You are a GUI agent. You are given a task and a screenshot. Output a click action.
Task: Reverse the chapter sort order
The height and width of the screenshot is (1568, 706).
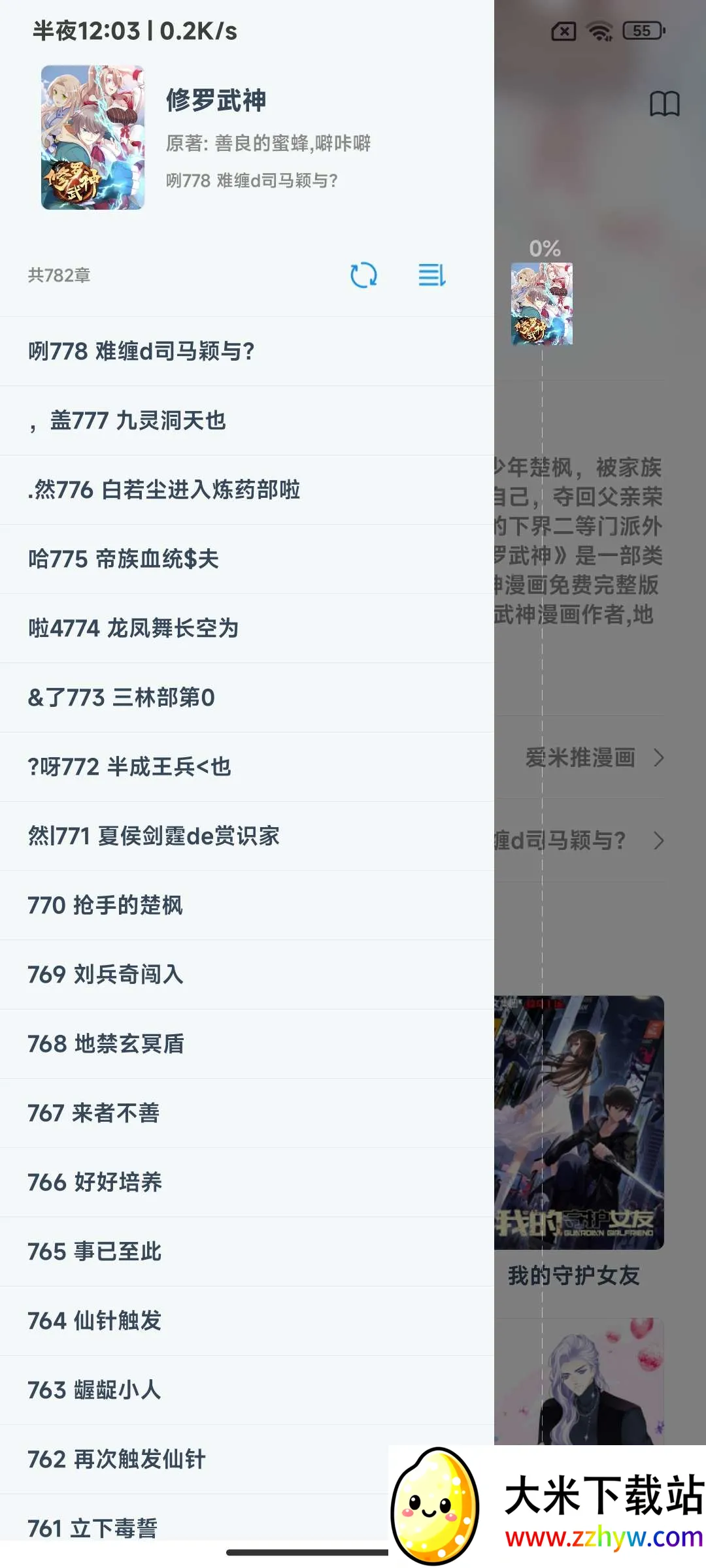pos(431,275)
